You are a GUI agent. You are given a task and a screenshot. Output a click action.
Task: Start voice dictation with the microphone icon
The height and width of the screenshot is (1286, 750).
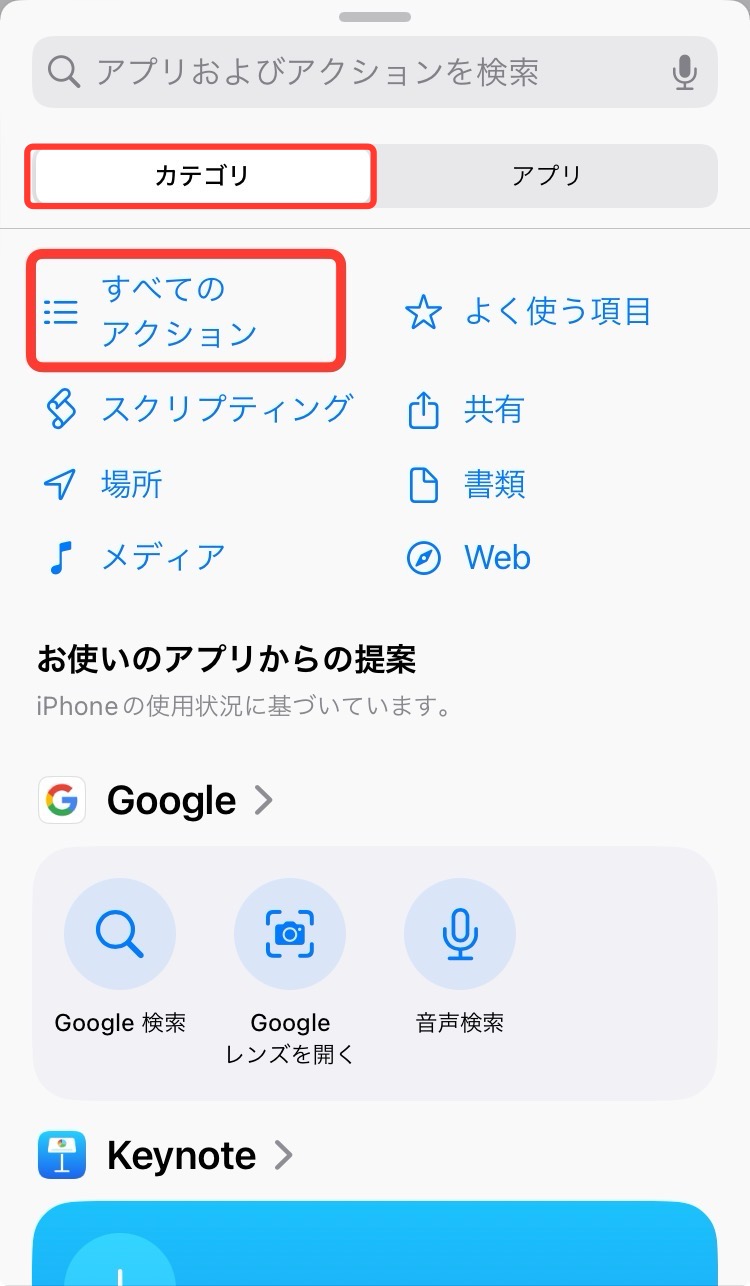684,72
